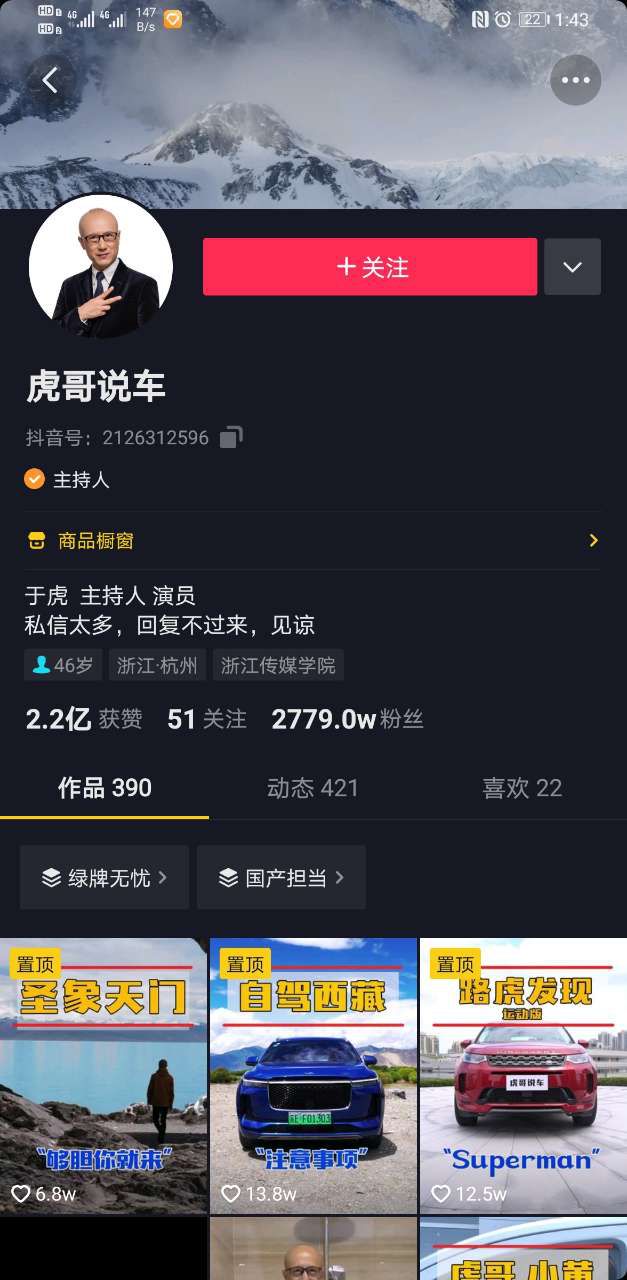This screenshot has height=1280, width=627.
Task: Switch to the 动态 421 tab
Action: [x=312, y=788]
